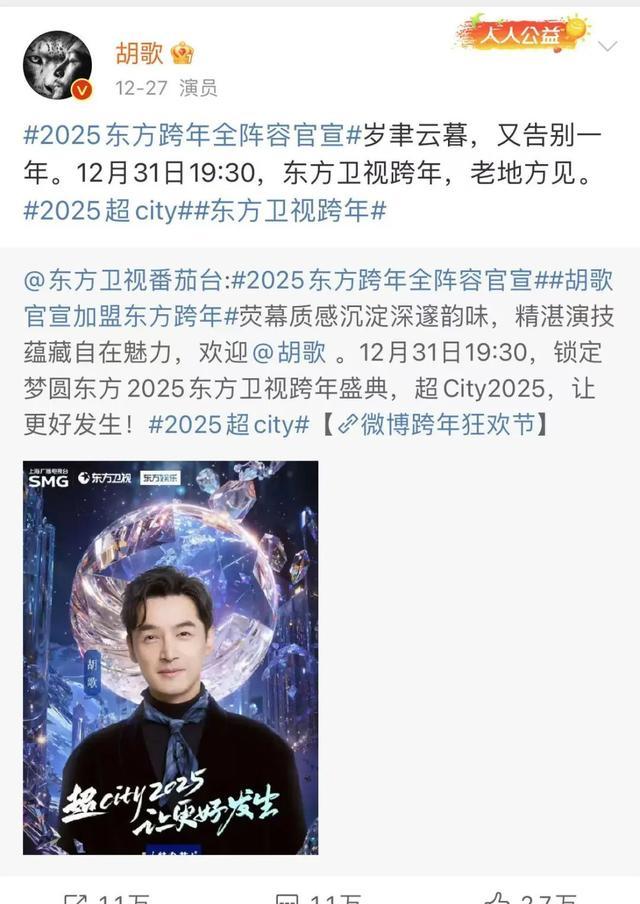This screenshot has width=640, height=904.
Task: View the 超City2025 poster image
Action: click(171, 657)
